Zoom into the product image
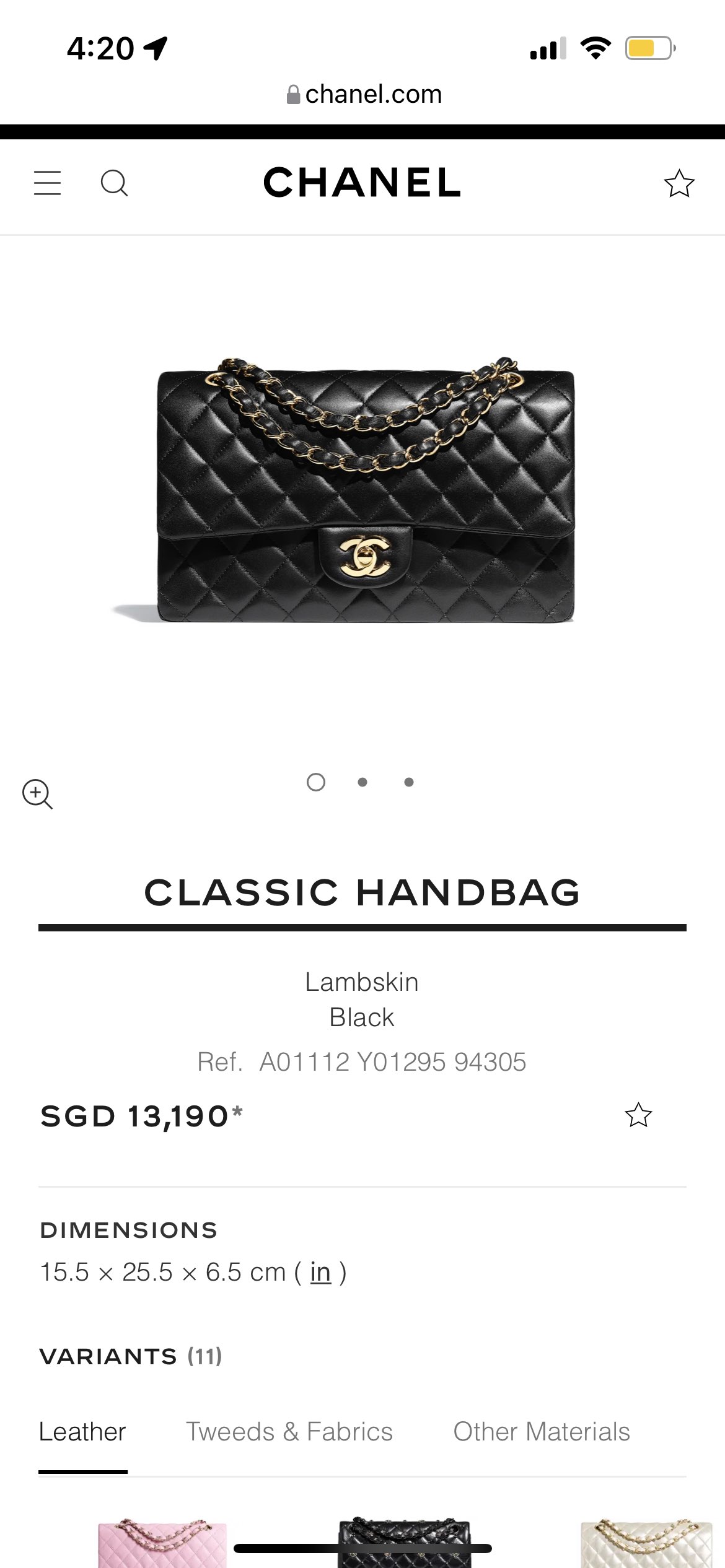Screen dimensions: 725x1568 (37, 793)
